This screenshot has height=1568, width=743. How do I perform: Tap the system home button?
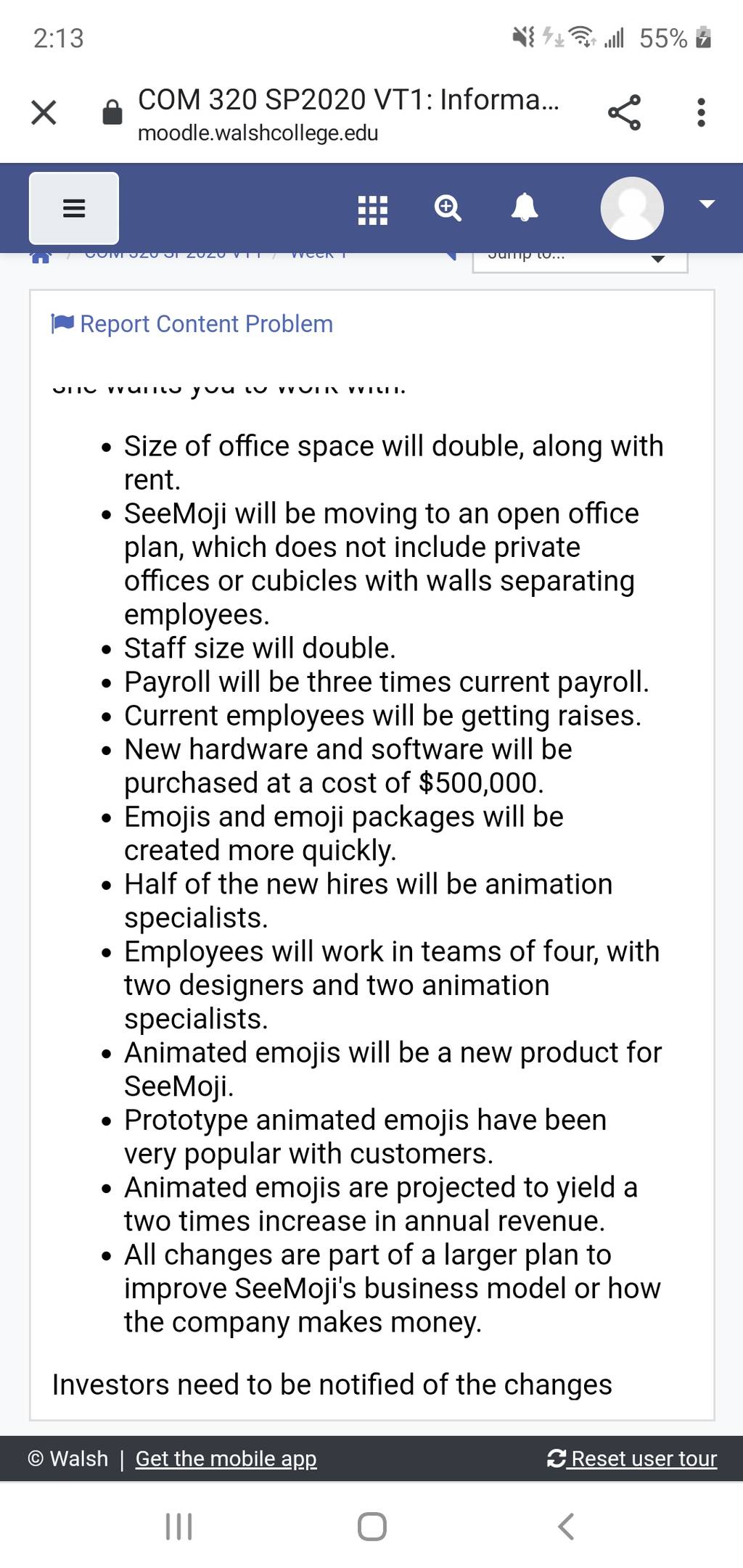click(372, 1527)
